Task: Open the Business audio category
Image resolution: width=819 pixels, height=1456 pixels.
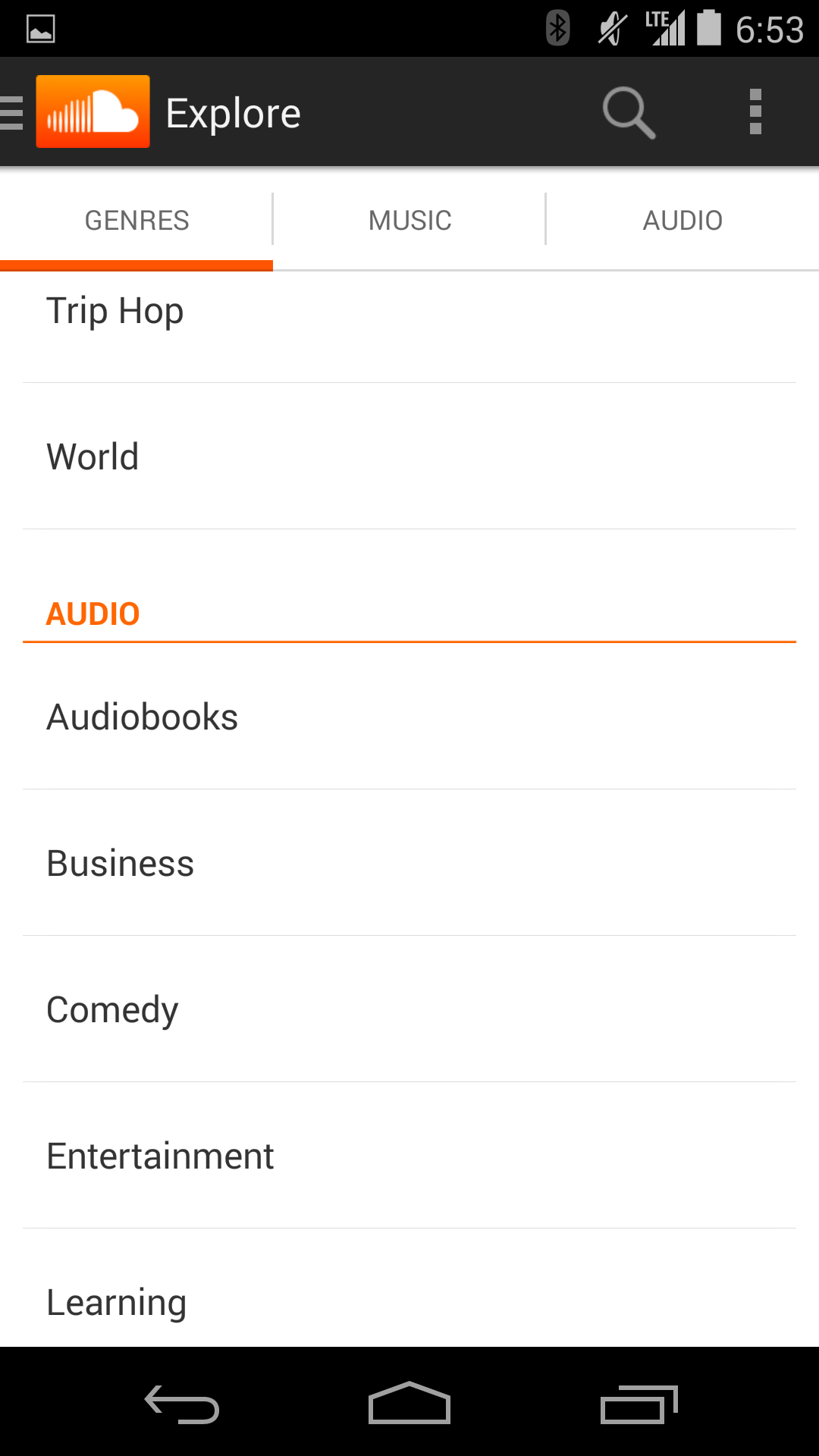Action: tap(409, 862)
